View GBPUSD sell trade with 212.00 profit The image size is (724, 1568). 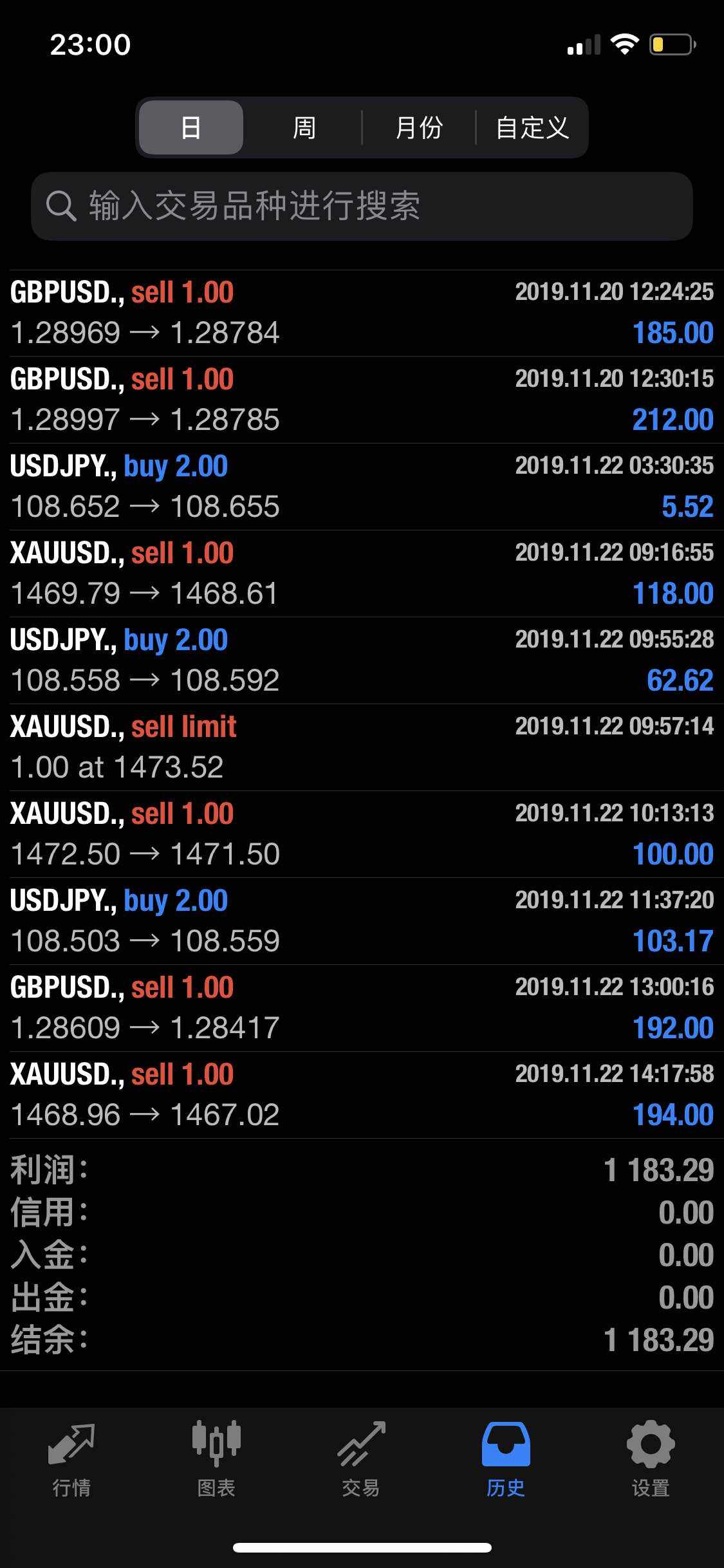pyautogui.click(x=362, y=400)
